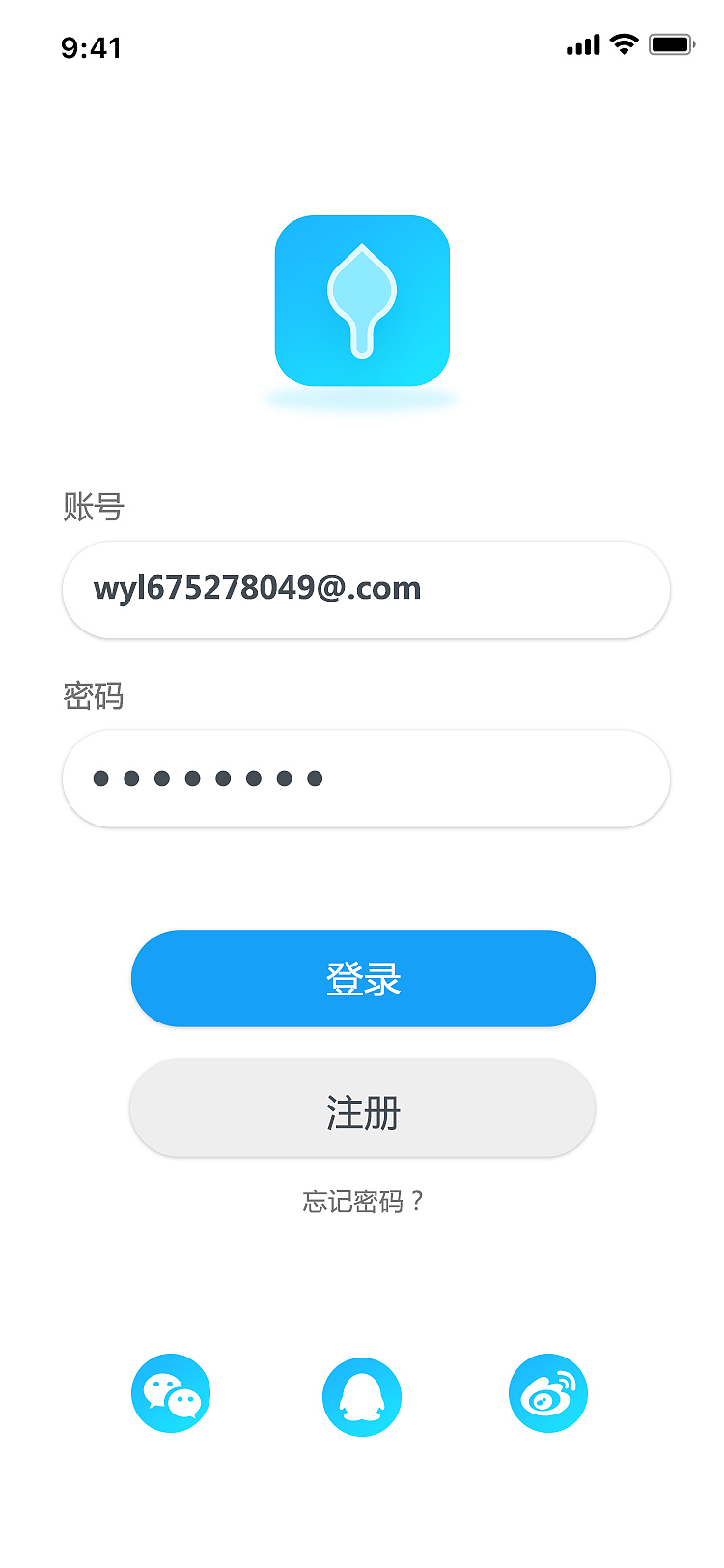Select the email address wyl675278049@.com
This screenshot has height=1568, width=724.
pyautogui.click(x=258, y=588)
